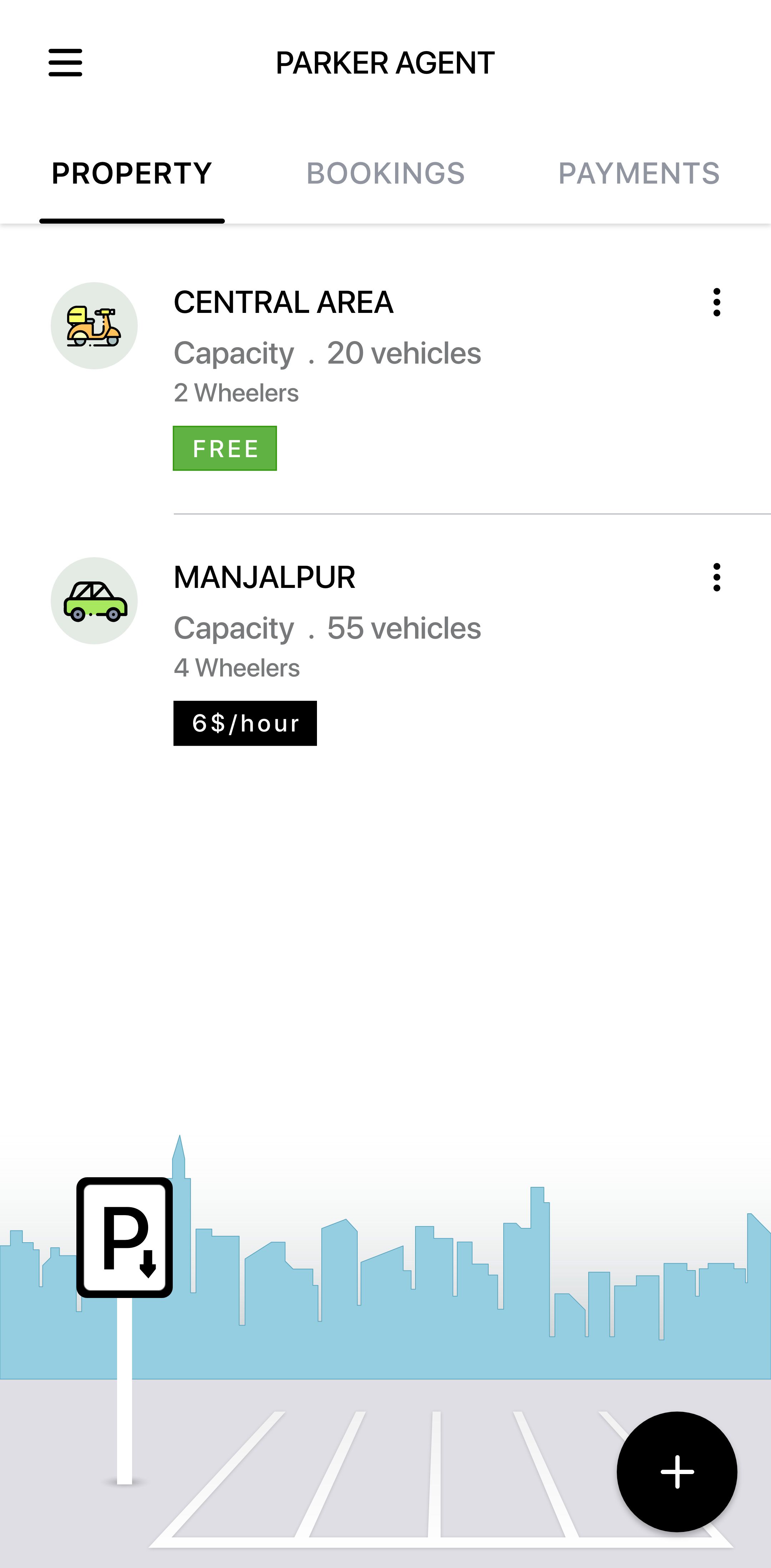771x1568 pixels.
Task: Add a new property with plus button
Action: [x=677, y=1471]
